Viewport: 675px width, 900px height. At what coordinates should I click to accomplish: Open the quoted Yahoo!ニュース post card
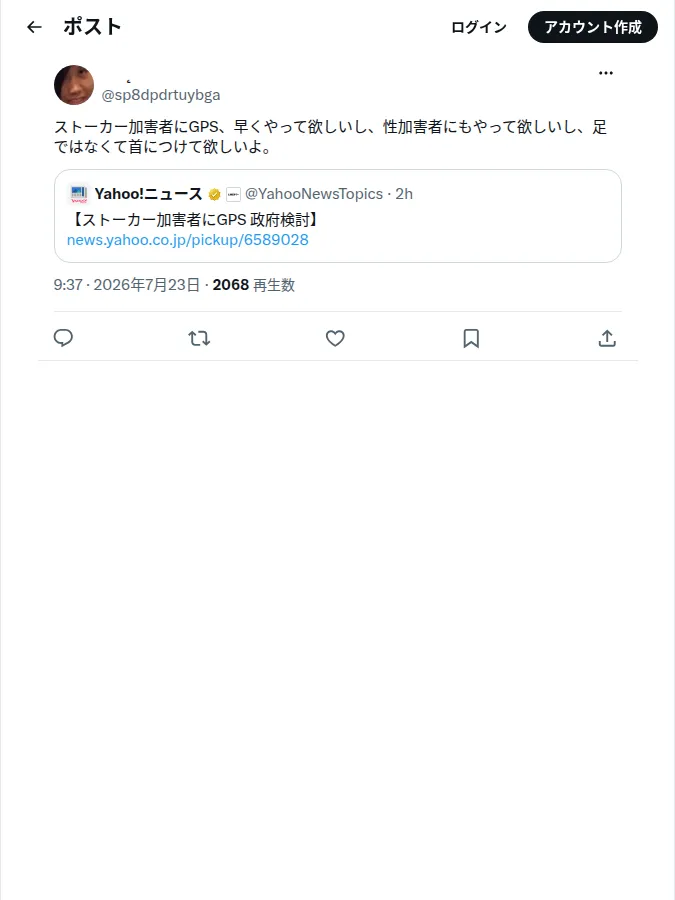(x=338, y=216)
